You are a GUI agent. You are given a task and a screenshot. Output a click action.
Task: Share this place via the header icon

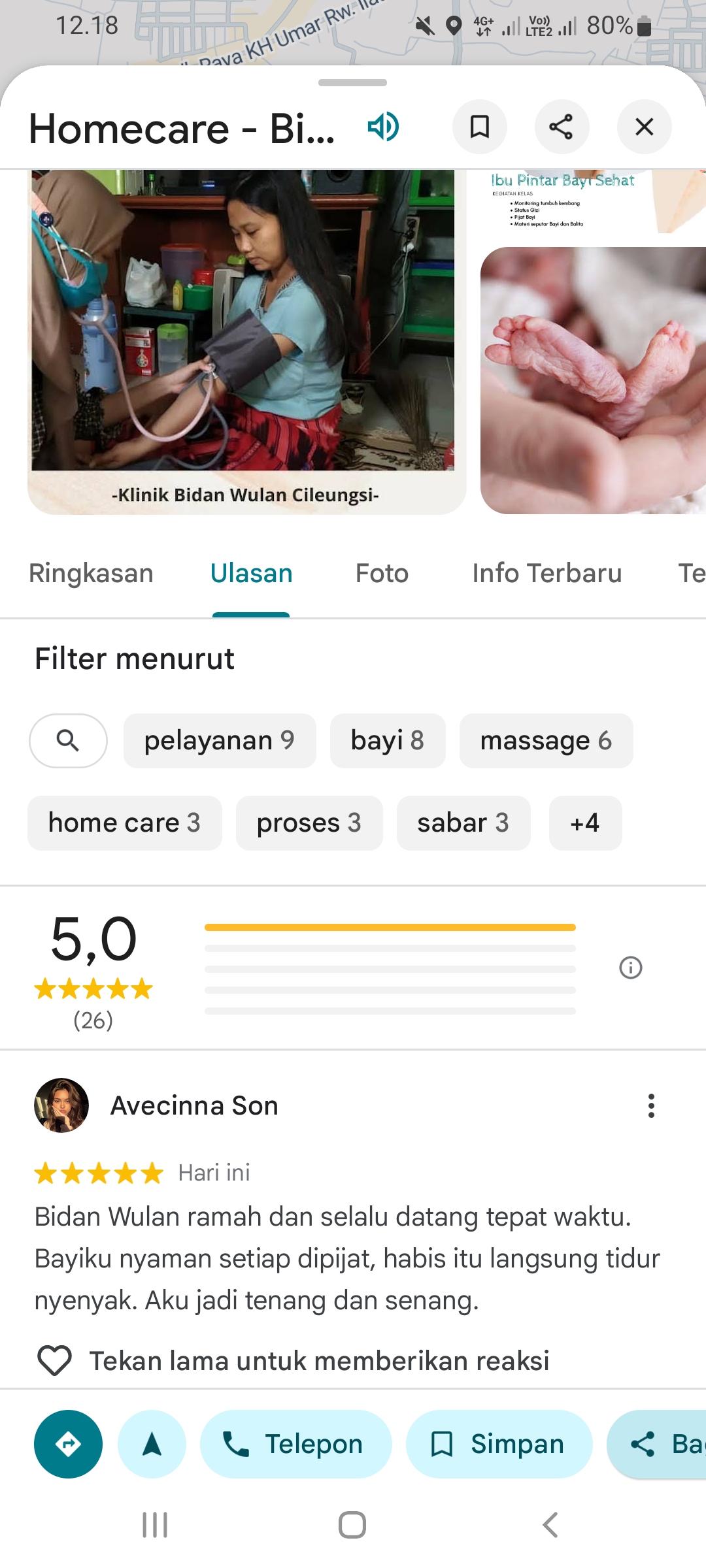click(x=562, y=127)
